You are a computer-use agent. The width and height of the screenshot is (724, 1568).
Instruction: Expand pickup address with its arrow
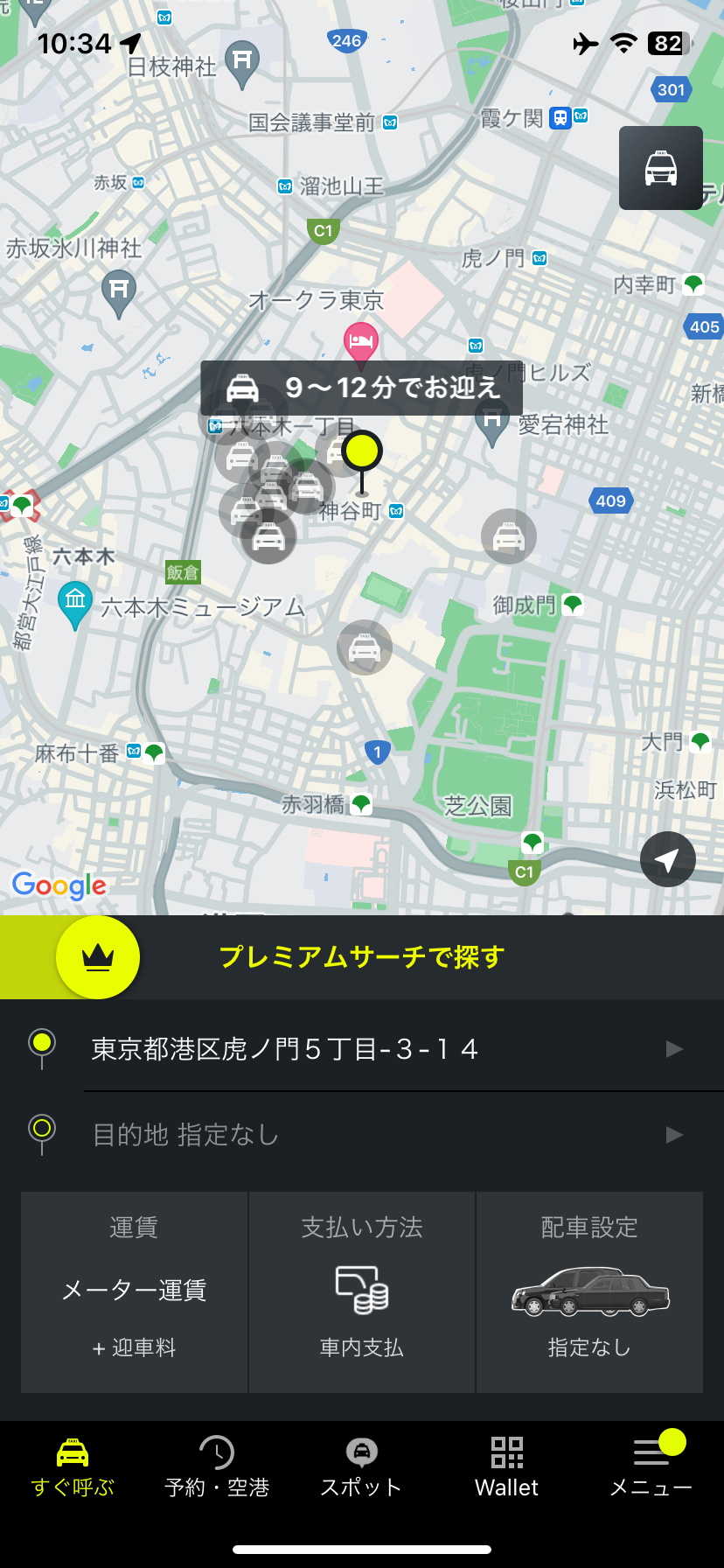673,1049
